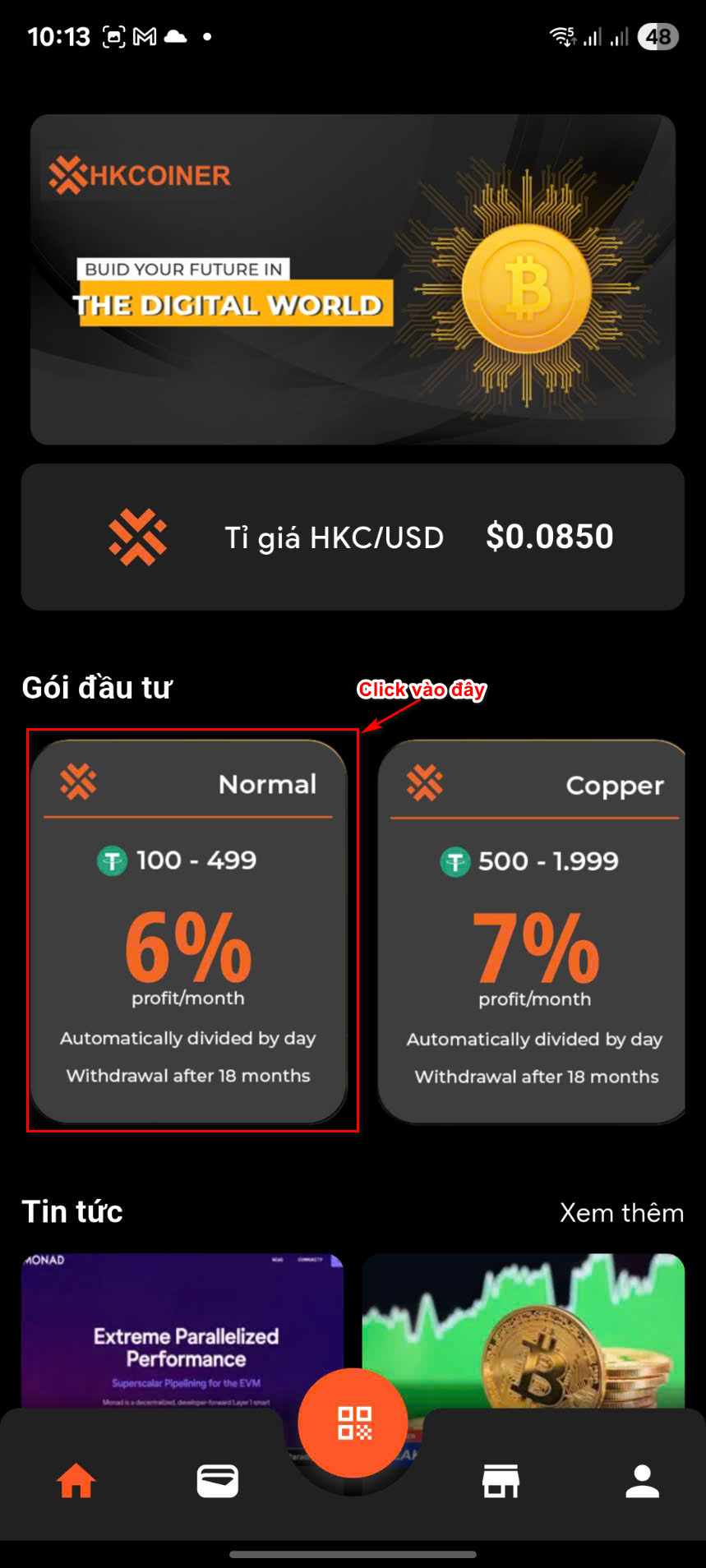Open the profile tab
Viewport: 706px width, 1568px height.
tap(643, 1481)
